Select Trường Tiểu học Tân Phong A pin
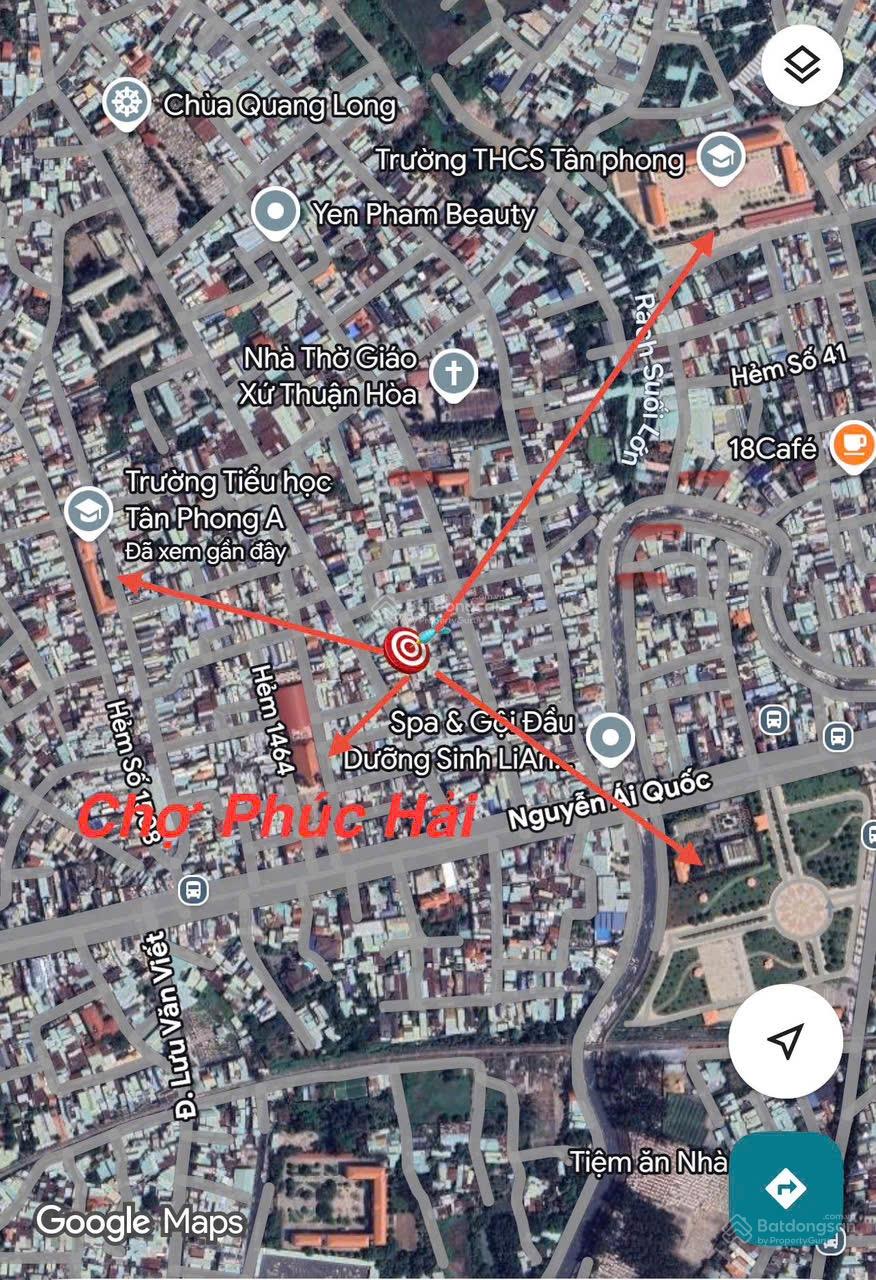 pos(88,512)
